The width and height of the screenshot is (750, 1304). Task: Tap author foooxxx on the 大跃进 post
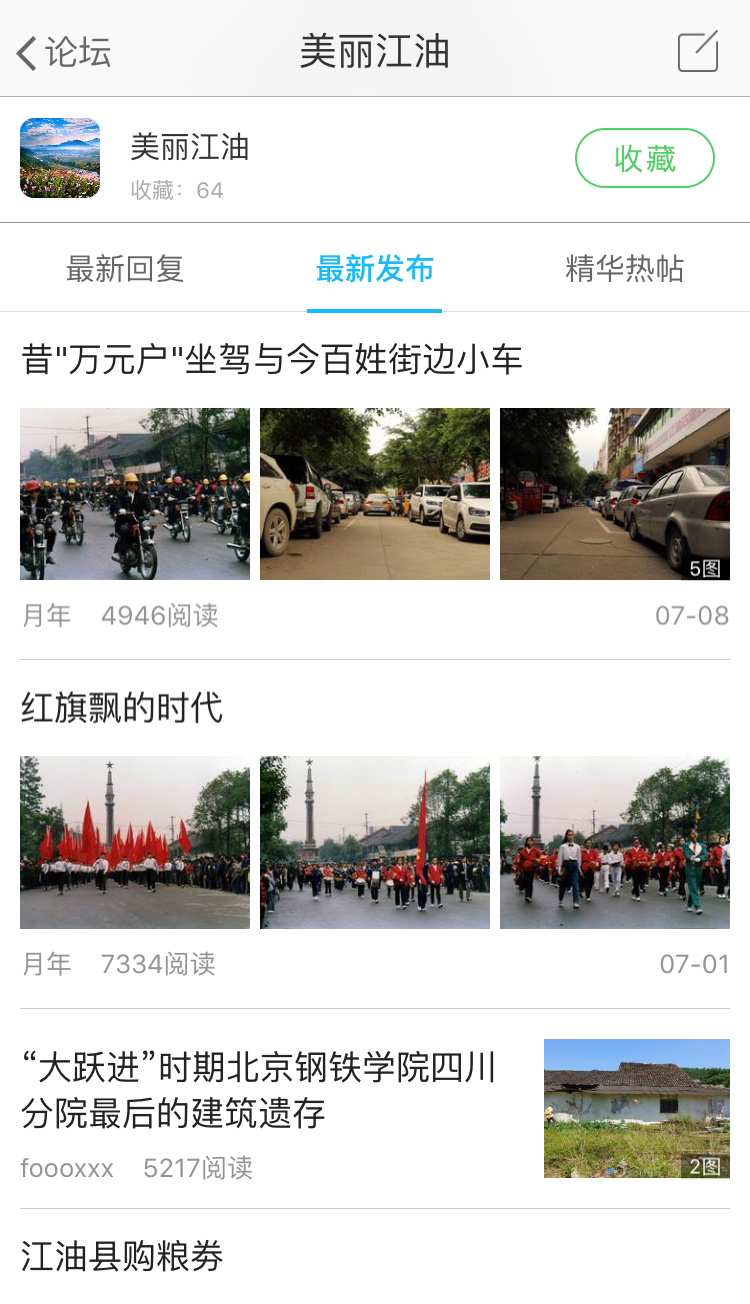67,1167
